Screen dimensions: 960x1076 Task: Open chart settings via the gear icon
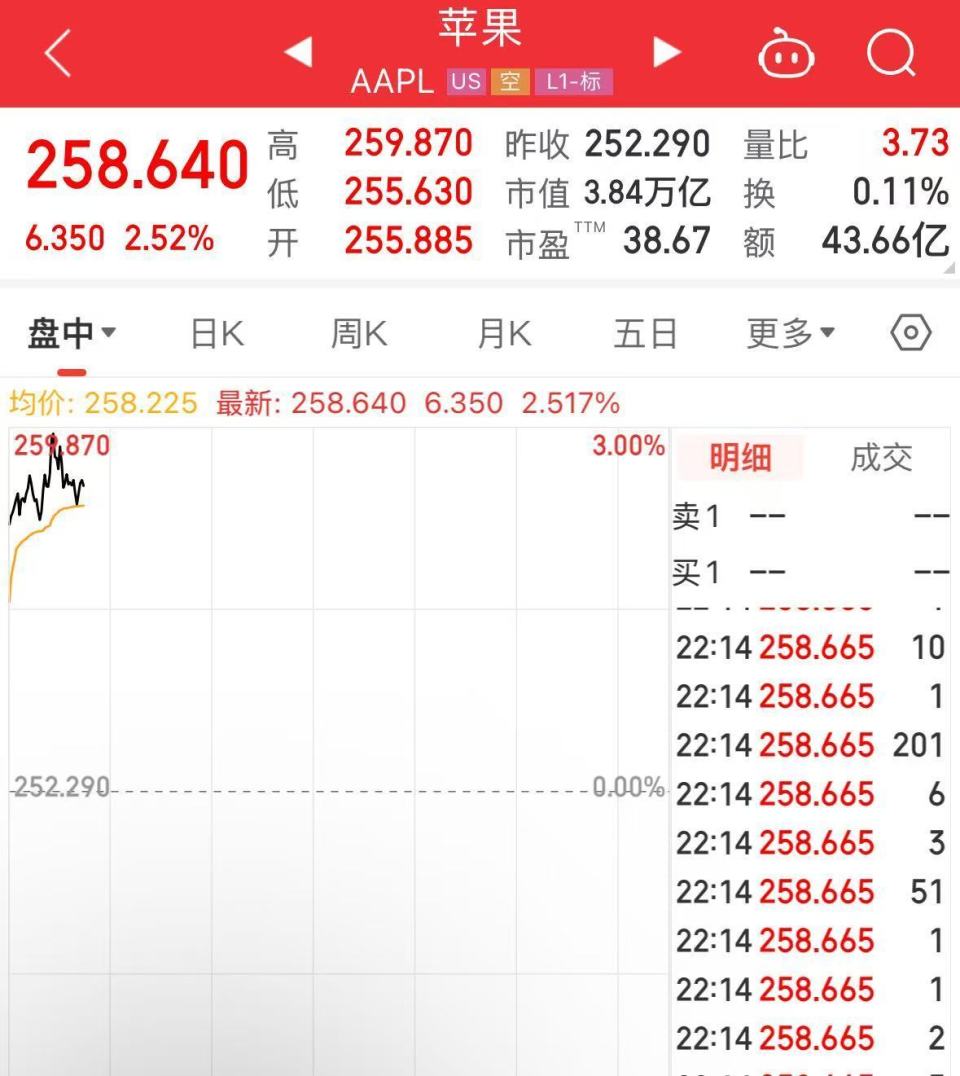pyautogui.click(x=909, y=332)
